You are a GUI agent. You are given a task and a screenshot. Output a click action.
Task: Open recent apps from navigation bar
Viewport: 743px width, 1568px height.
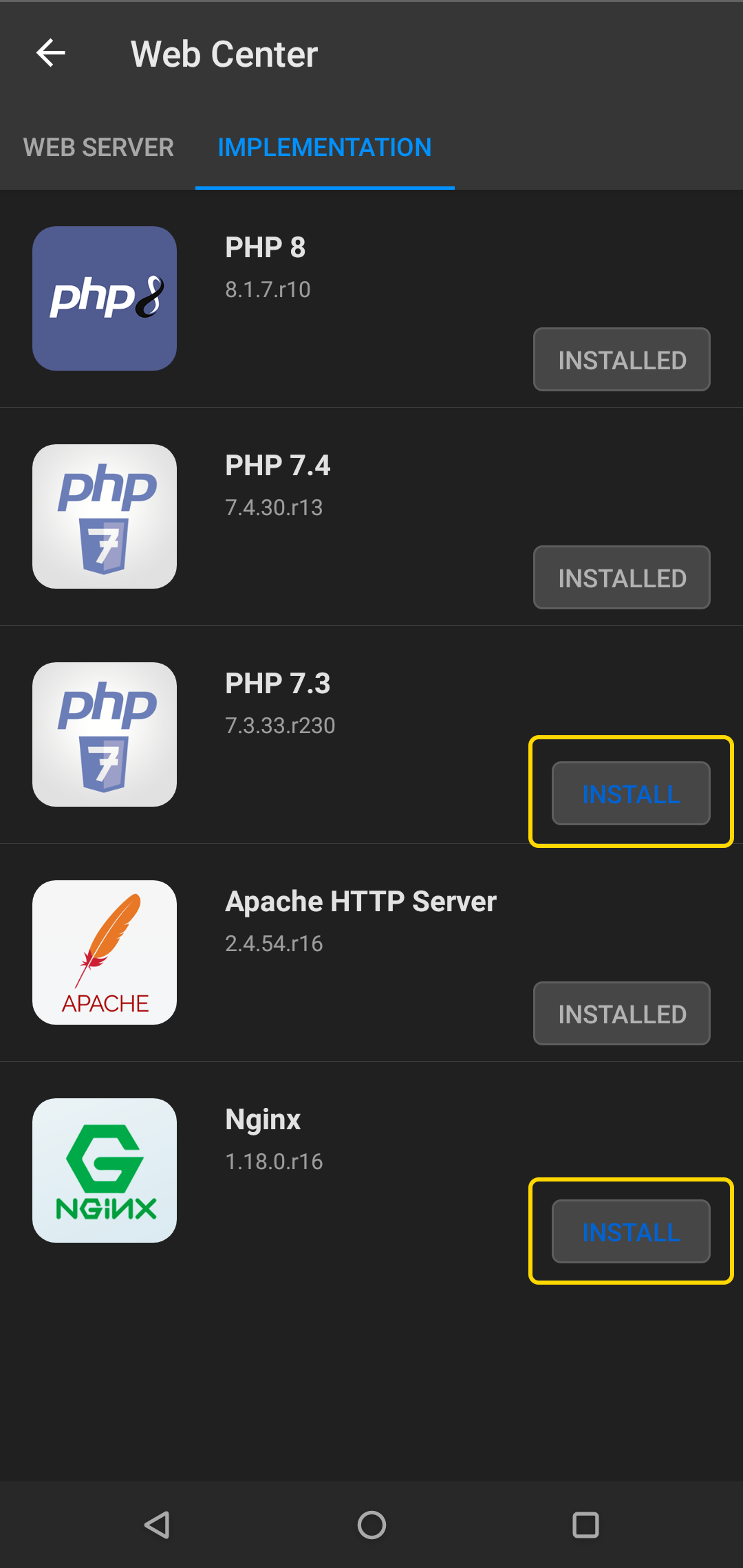click(585, 1525)
